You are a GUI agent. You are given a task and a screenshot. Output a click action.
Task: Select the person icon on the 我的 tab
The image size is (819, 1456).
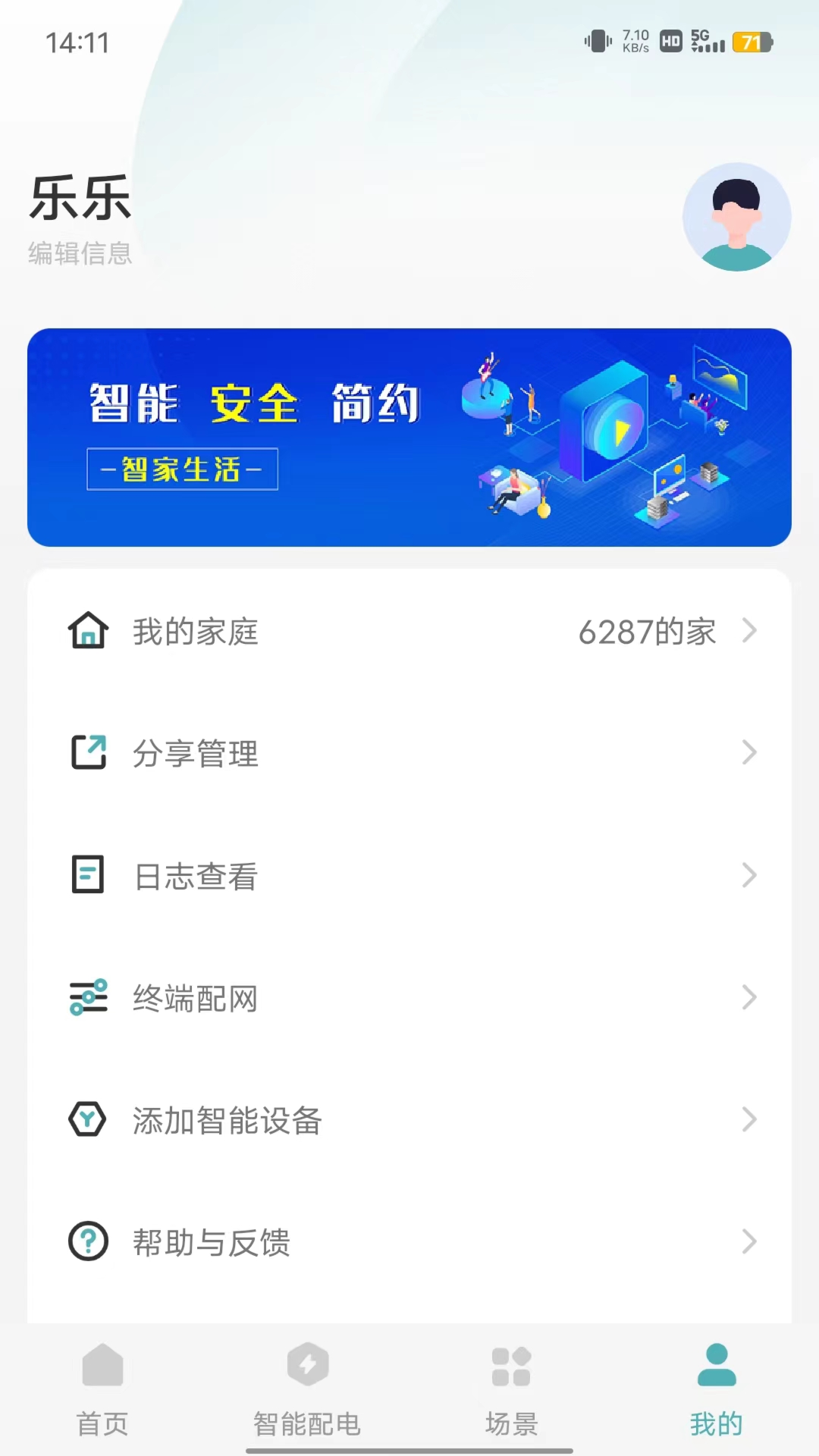(x=716, y=1365)
